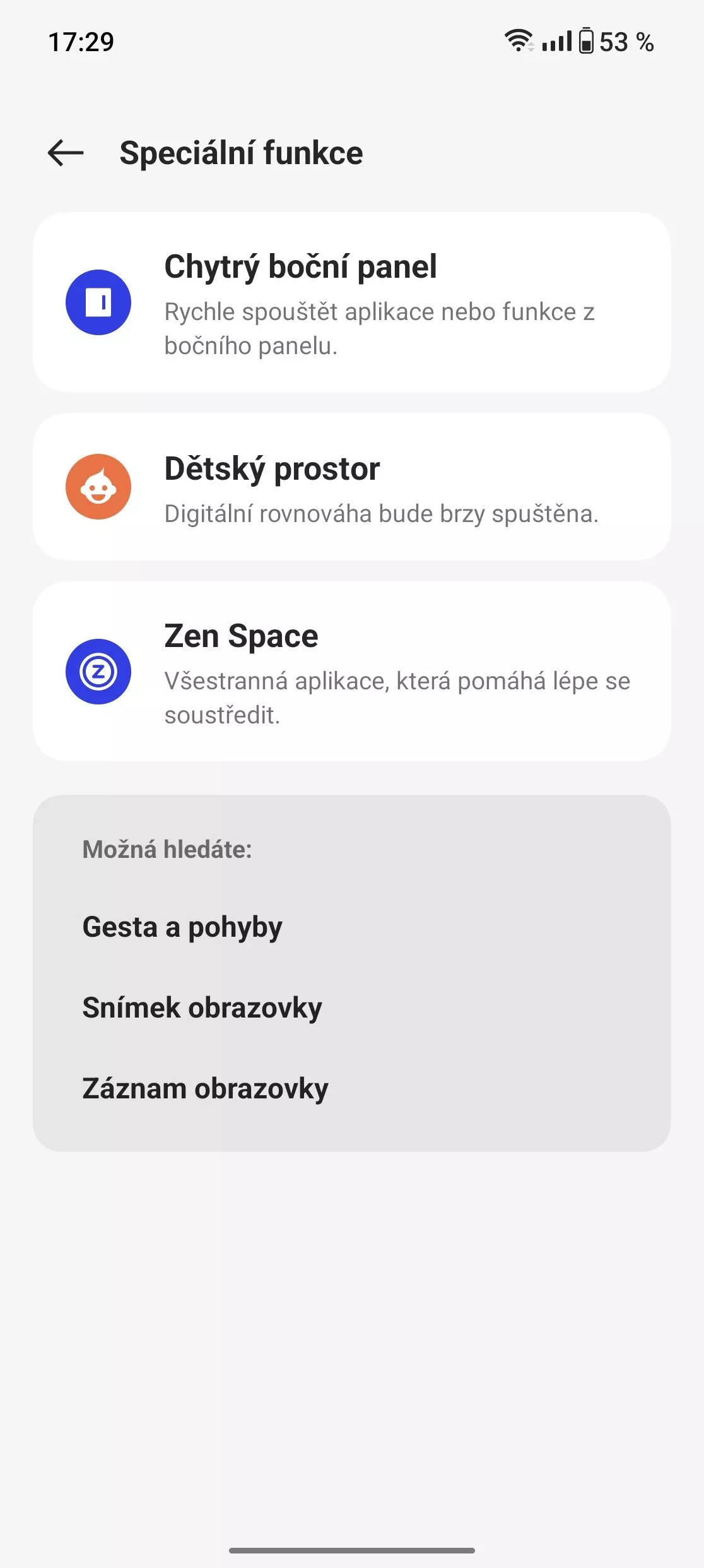The height and width of the screenshot is (1568, 704).
Task: Open Chytrý boční panel settings
Action: pos(351,302)
